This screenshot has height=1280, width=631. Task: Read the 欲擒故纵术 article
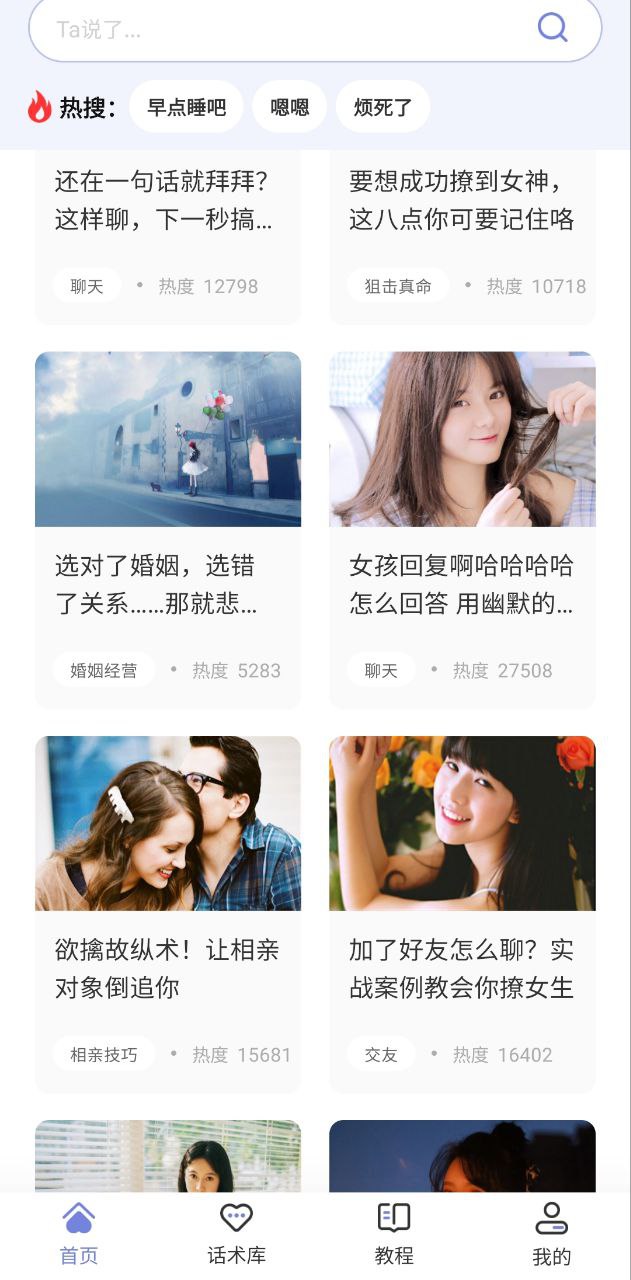click(x=167, y=912)
